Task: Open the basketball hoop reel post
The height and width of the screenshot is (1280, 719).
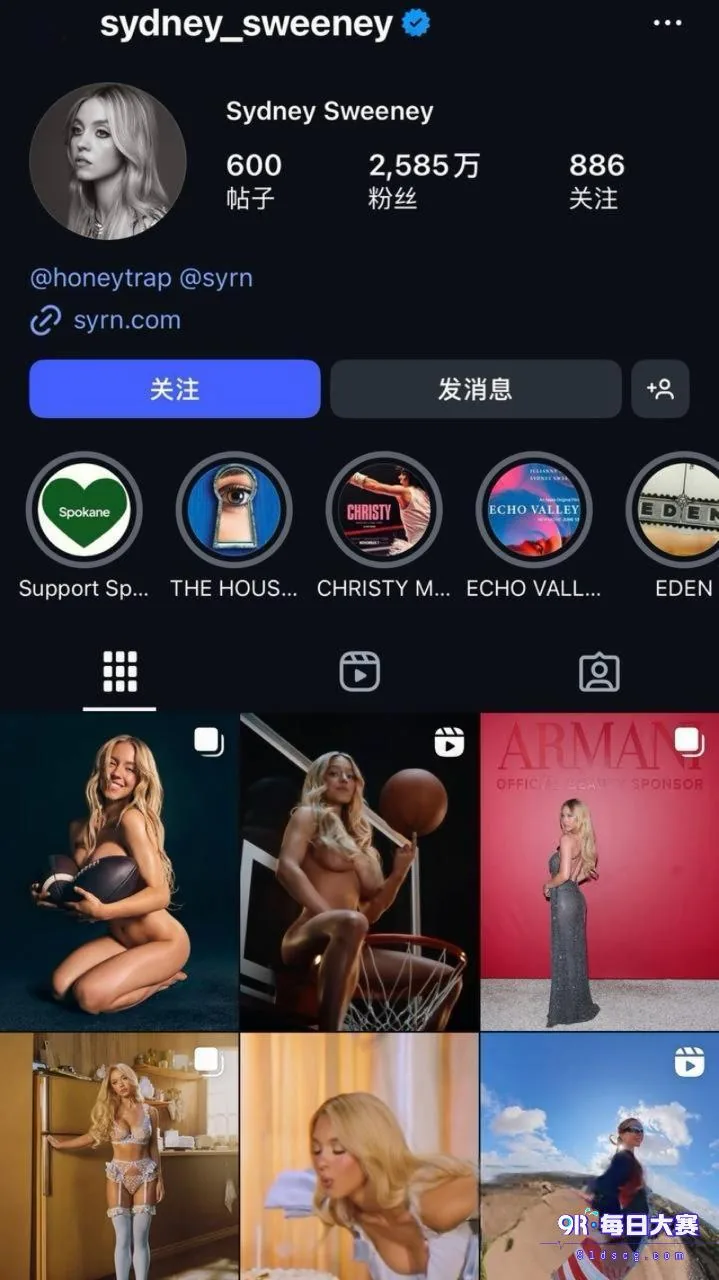Action: click(x=360, y=871)
